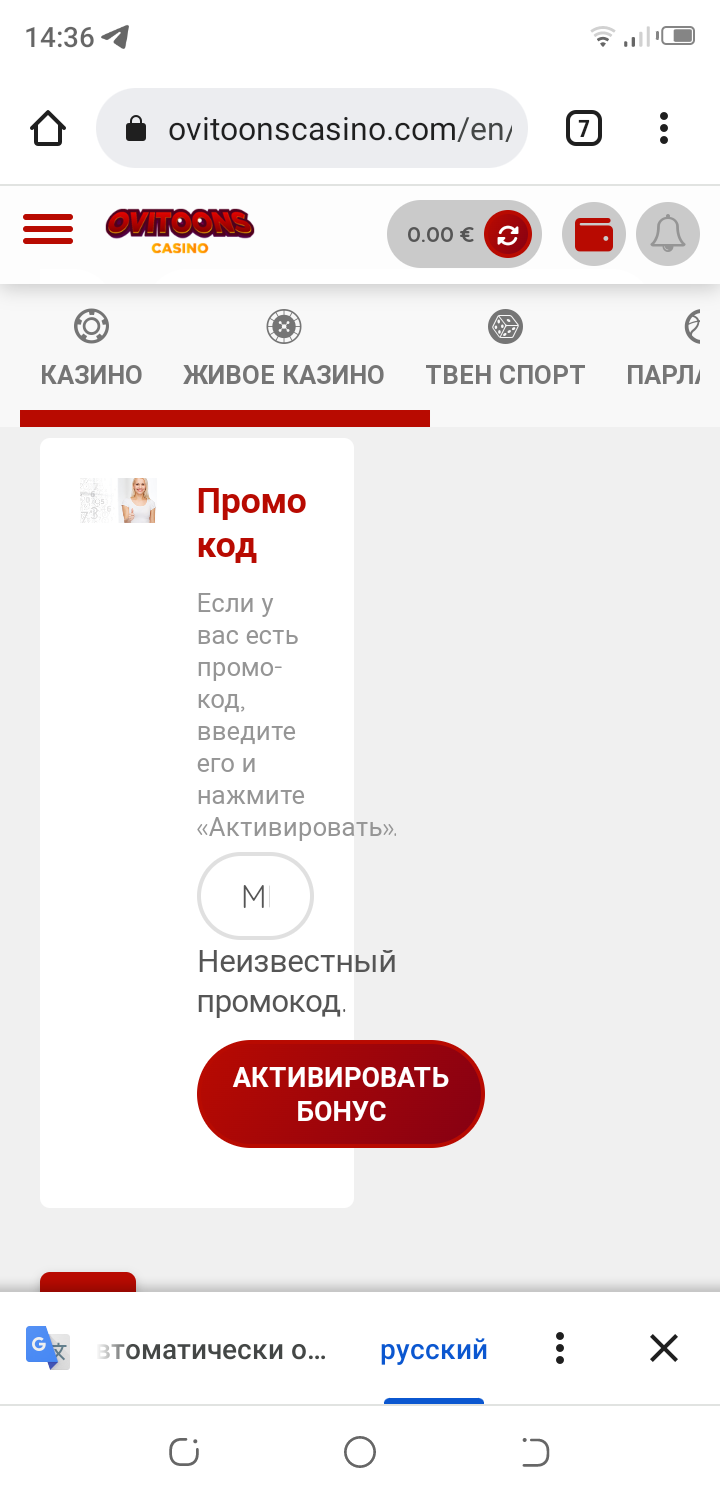Viewport: 720px width, 1500px height.
Task: Tap the Активировать бонус button
Action: click(340, 1094)
